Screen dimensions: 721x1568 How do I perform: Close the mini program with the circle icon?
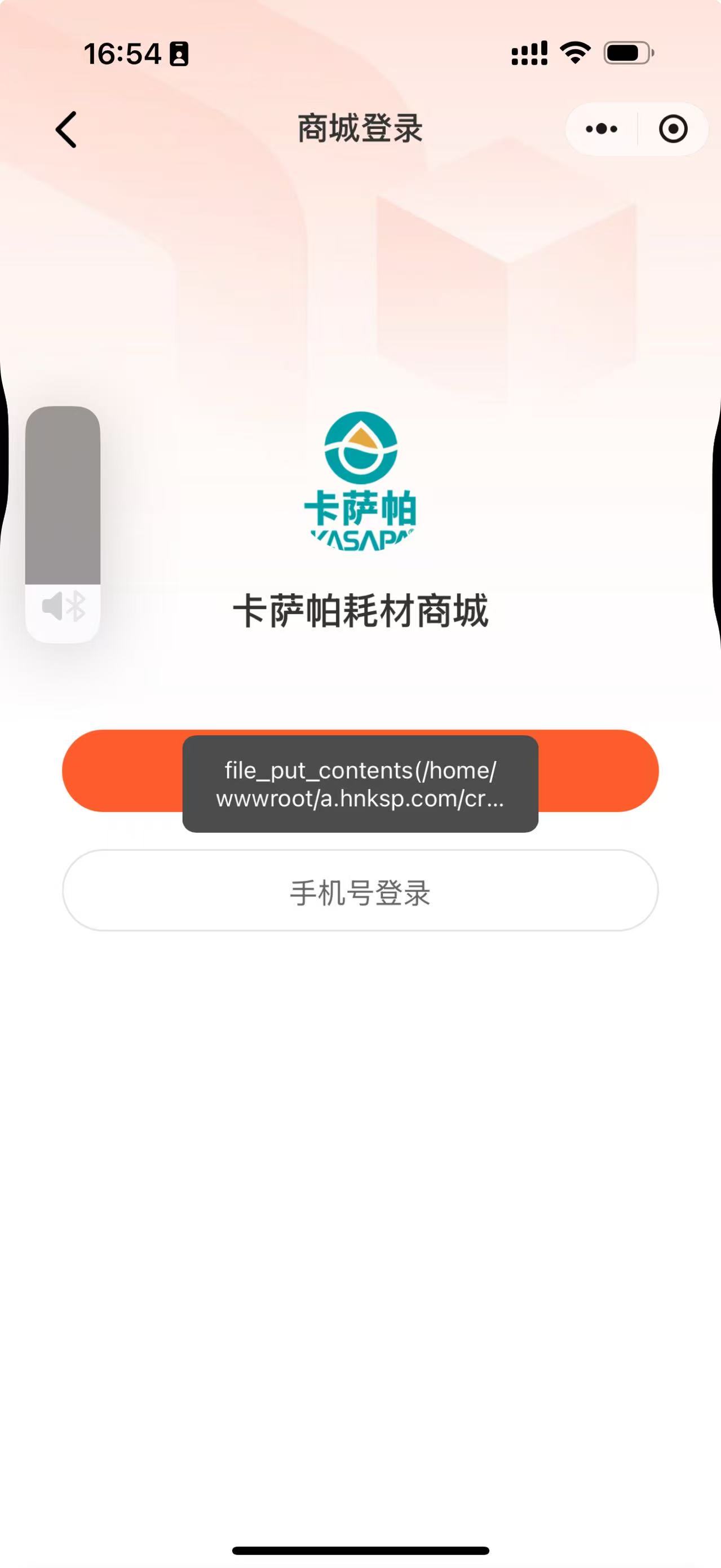click(x=673, y=129)
